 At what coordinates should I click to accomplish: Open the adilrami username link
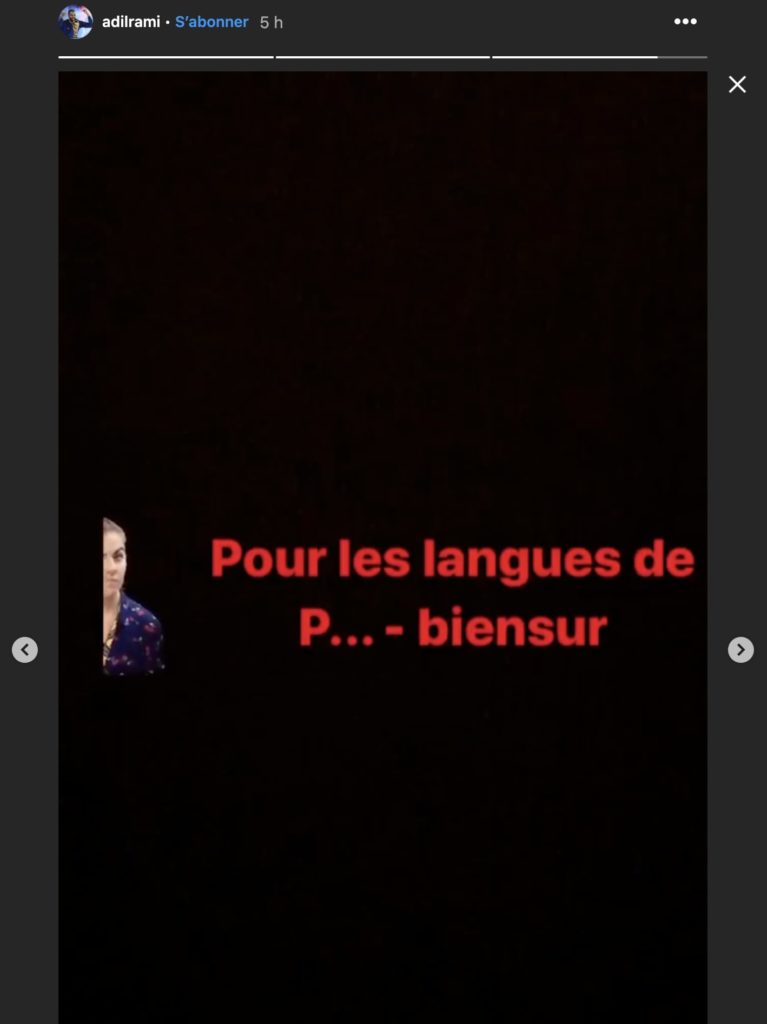pyautogui.click(x=131, y=22)
